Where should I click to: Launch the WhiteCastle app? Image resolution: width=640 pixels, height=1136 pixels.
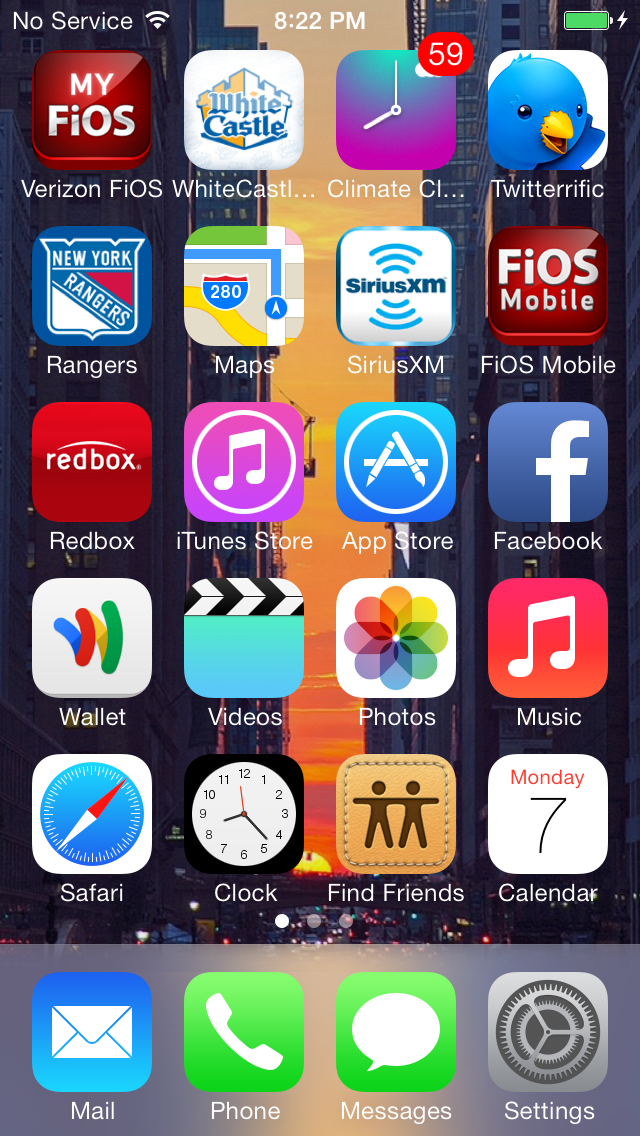point(244,110)
